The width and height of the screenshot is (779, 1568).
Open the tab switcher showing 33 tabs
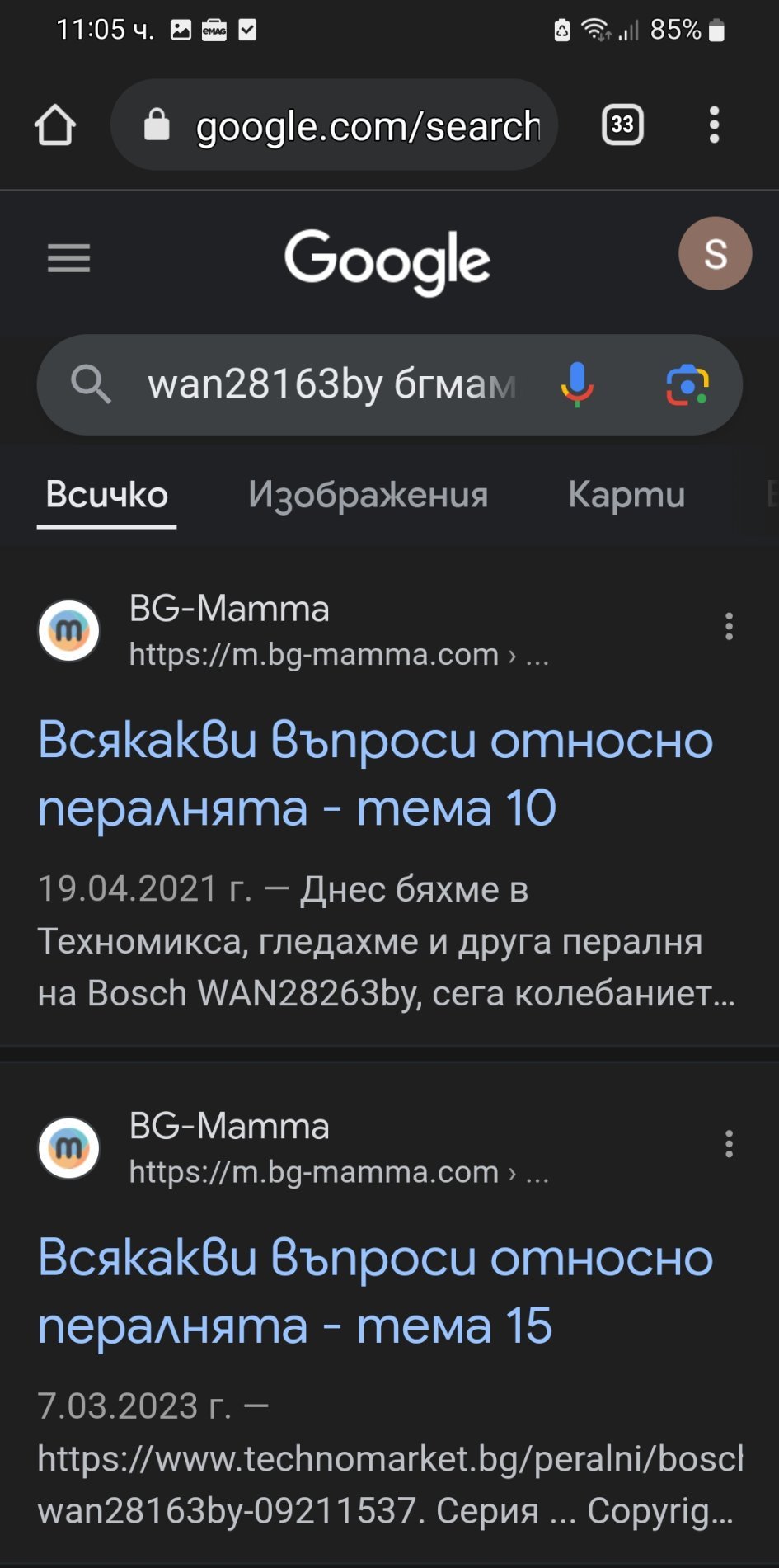click(622, 125)
